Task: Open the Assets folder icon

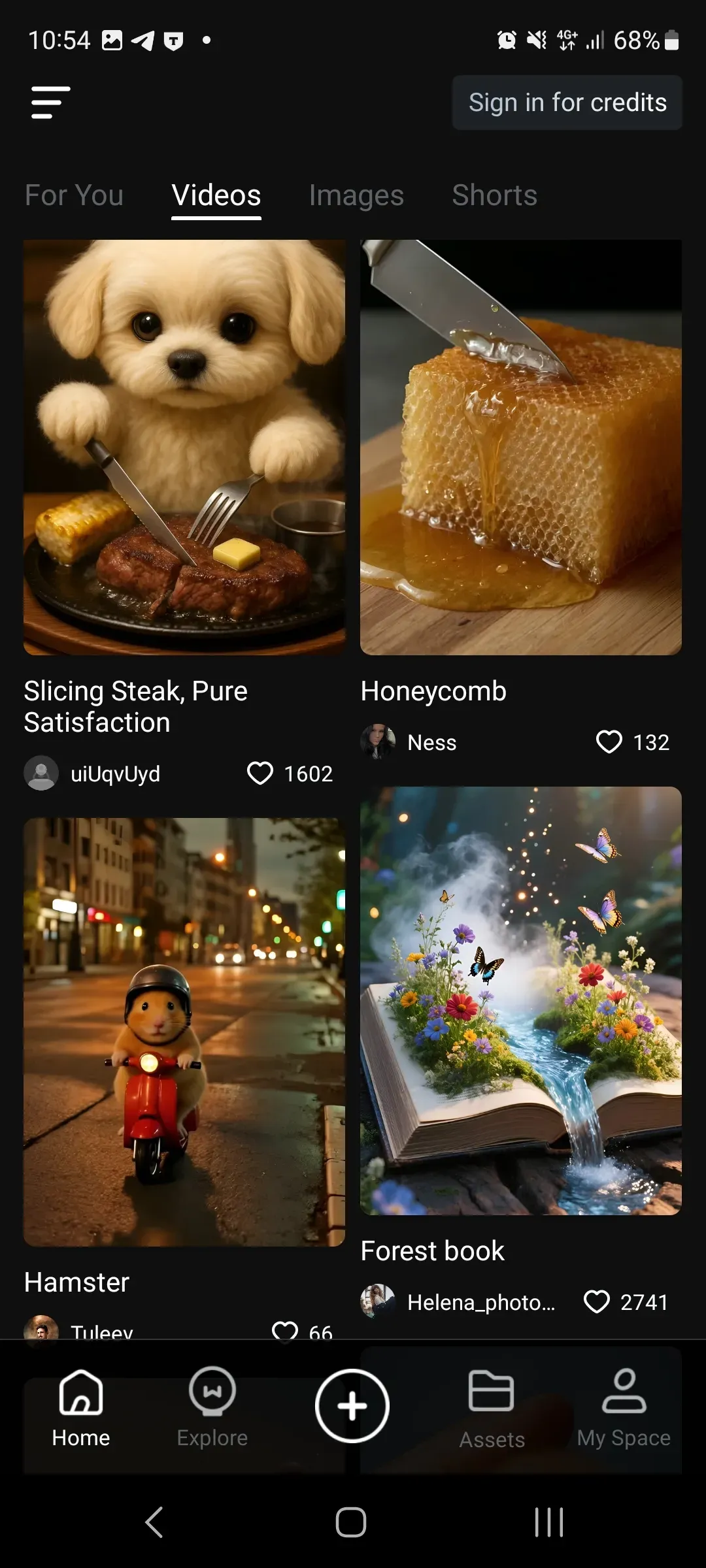Action: [493, 1392]
